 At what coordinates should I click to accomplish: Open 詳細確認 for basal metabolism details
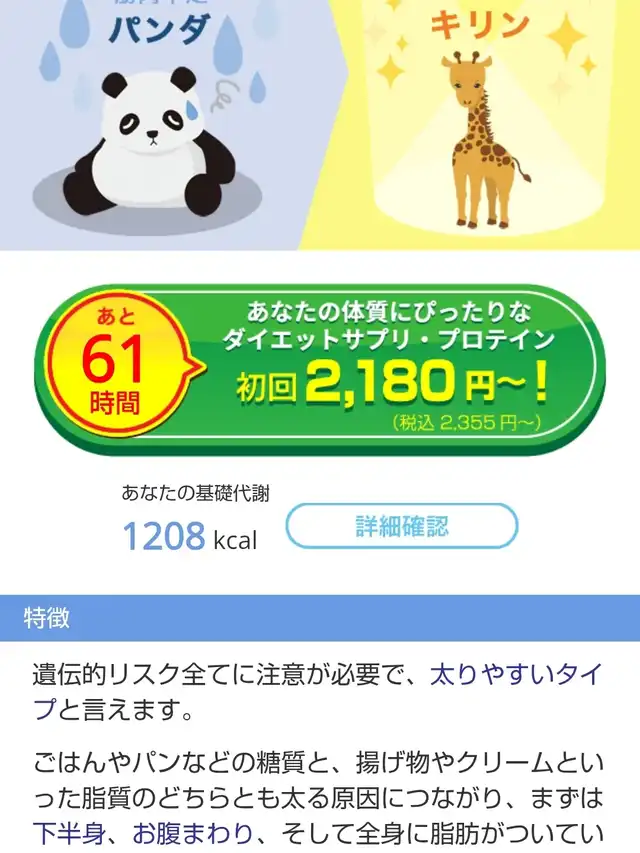coord(402,526)
